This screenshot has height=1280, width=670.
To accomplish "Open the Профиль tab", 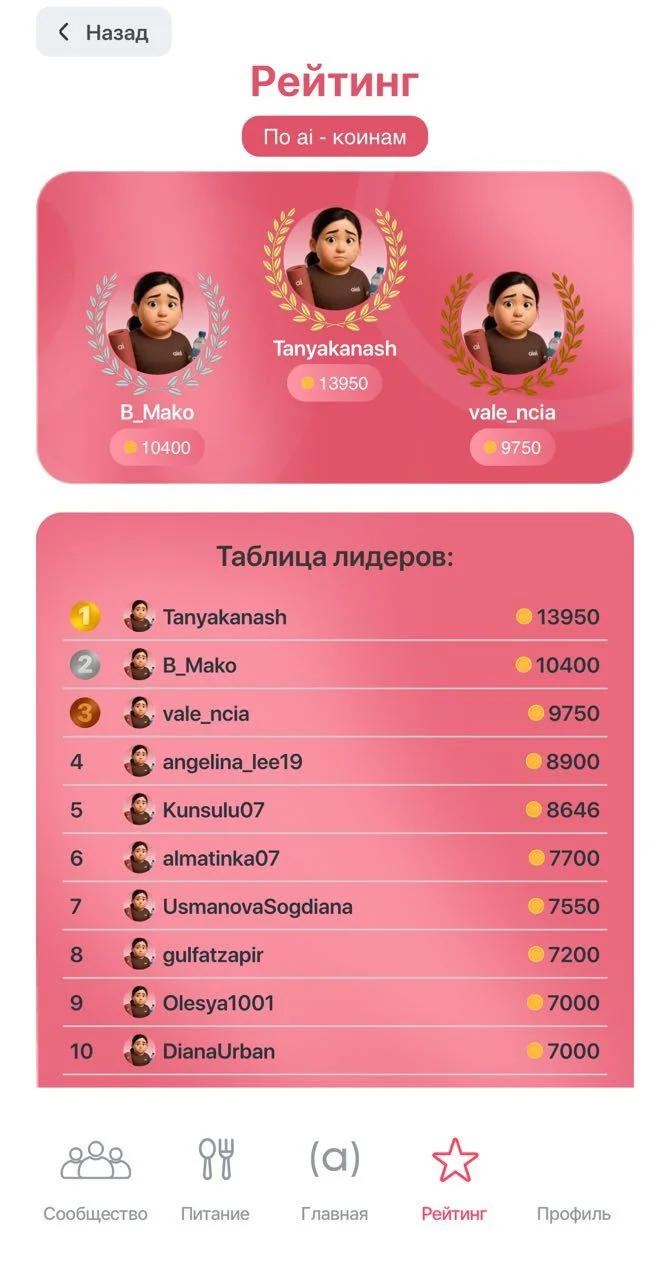I will click(574, 1180).
